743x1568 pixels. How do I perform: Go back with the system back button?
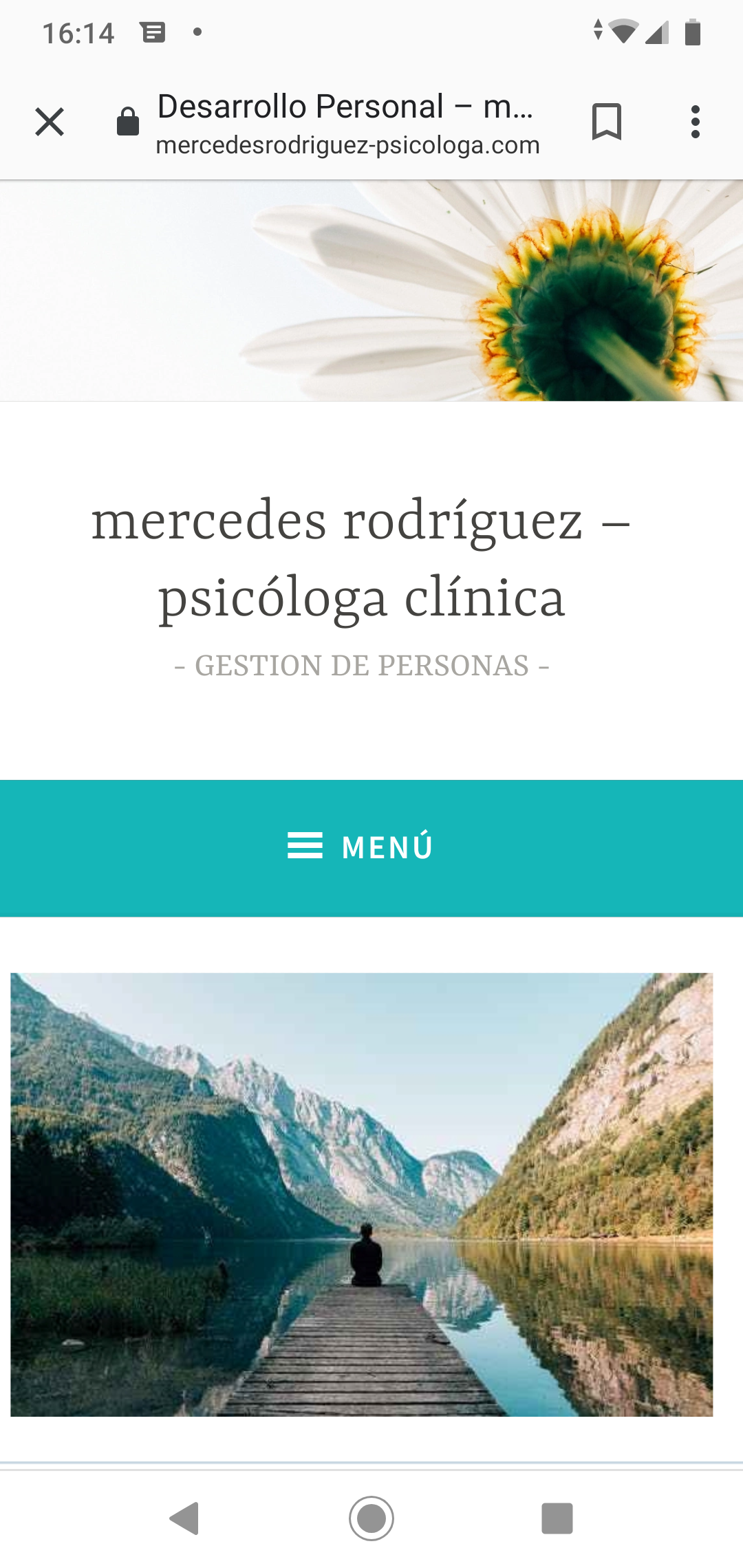[184, 1518]
